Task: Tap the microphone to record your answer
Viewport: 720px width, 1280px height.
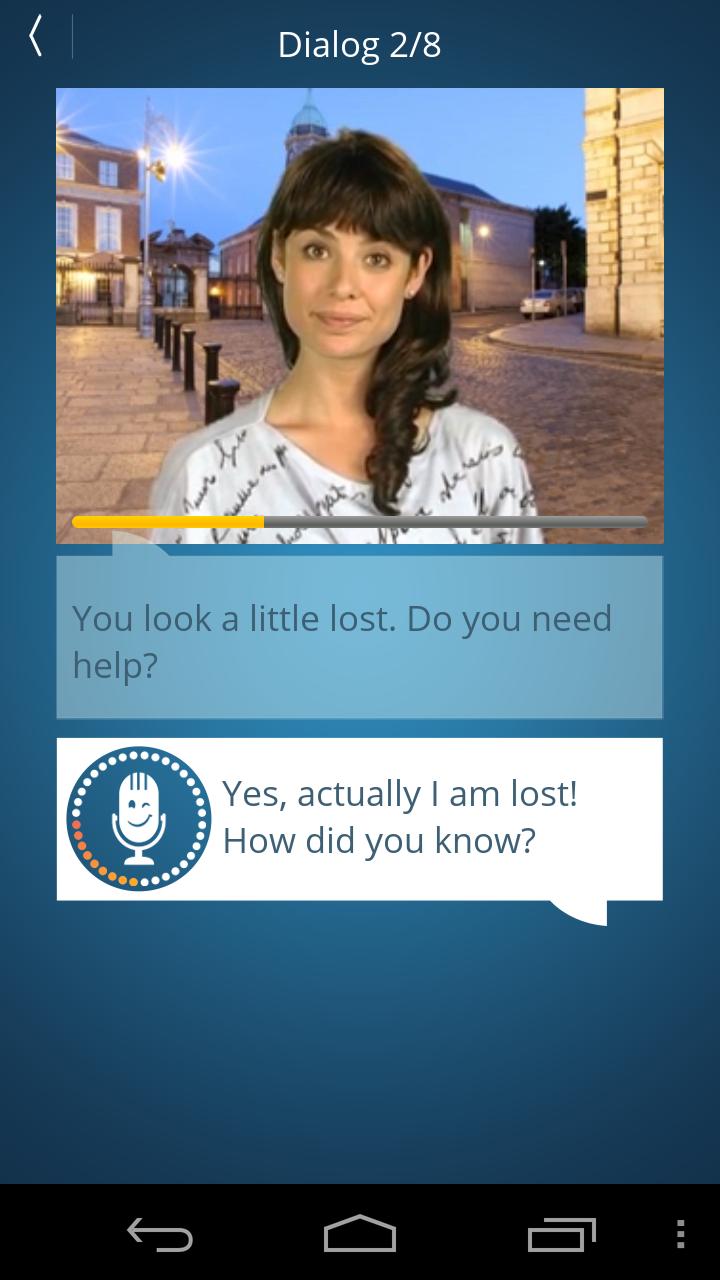Action: point(139,819)
